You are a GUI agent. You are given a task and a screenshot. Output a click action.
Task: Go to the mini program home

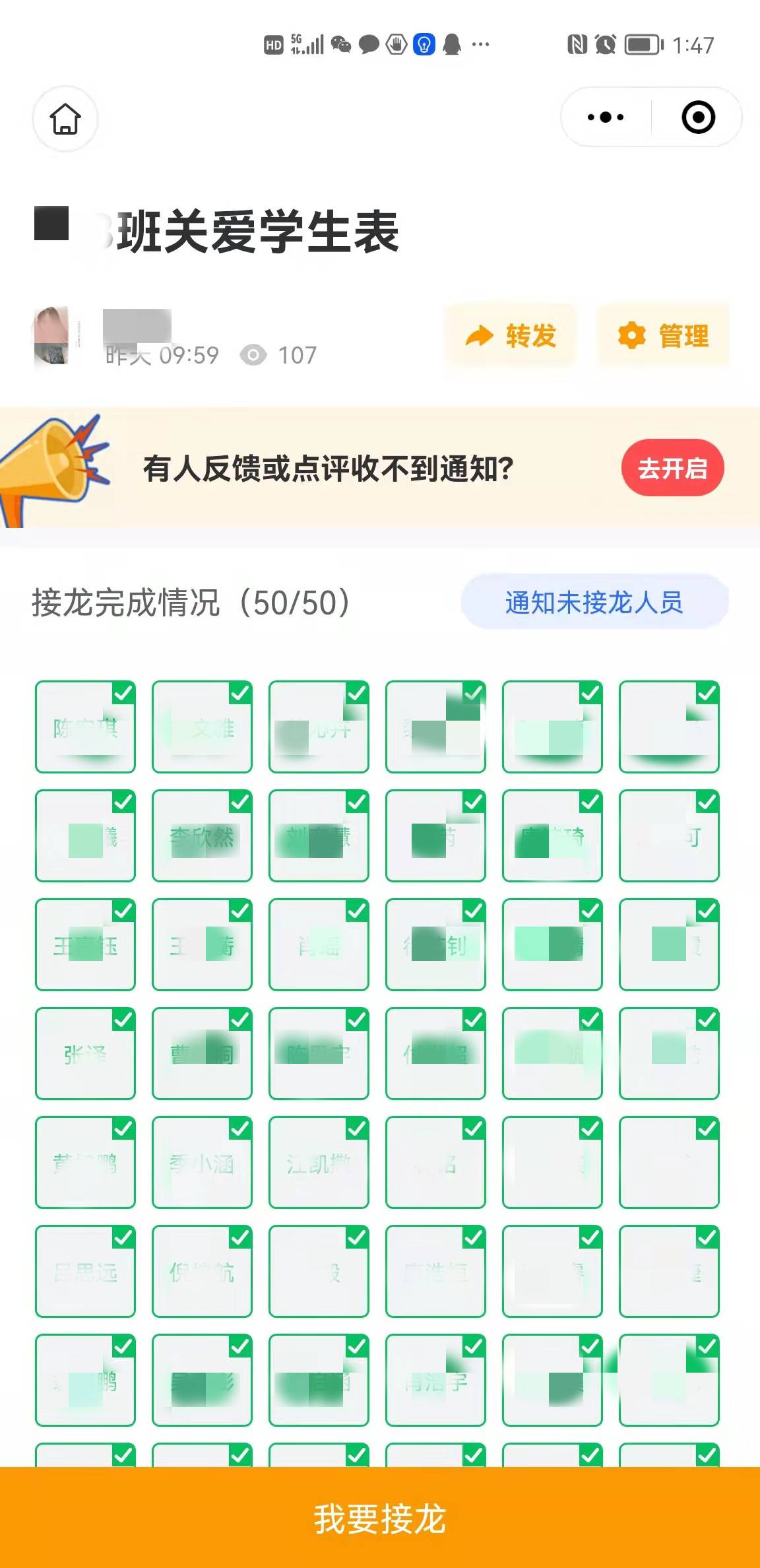pyautogui.click(x=65, y=119)
